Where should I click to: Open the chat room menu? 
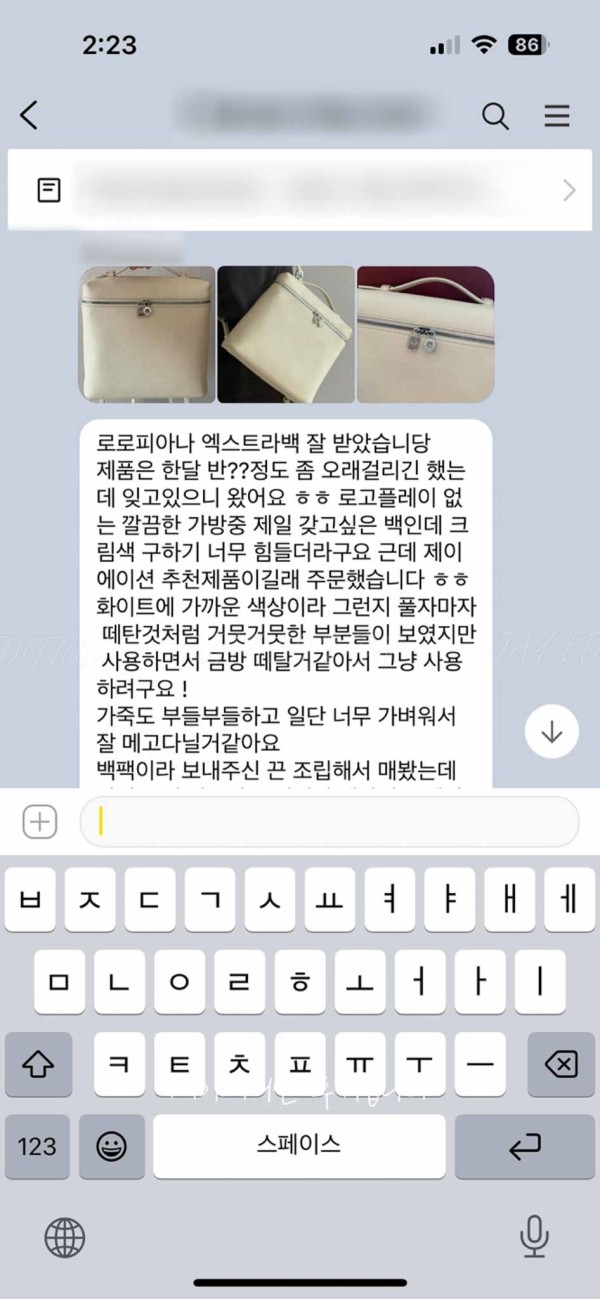pyautogui.click(x=557, y=116)
